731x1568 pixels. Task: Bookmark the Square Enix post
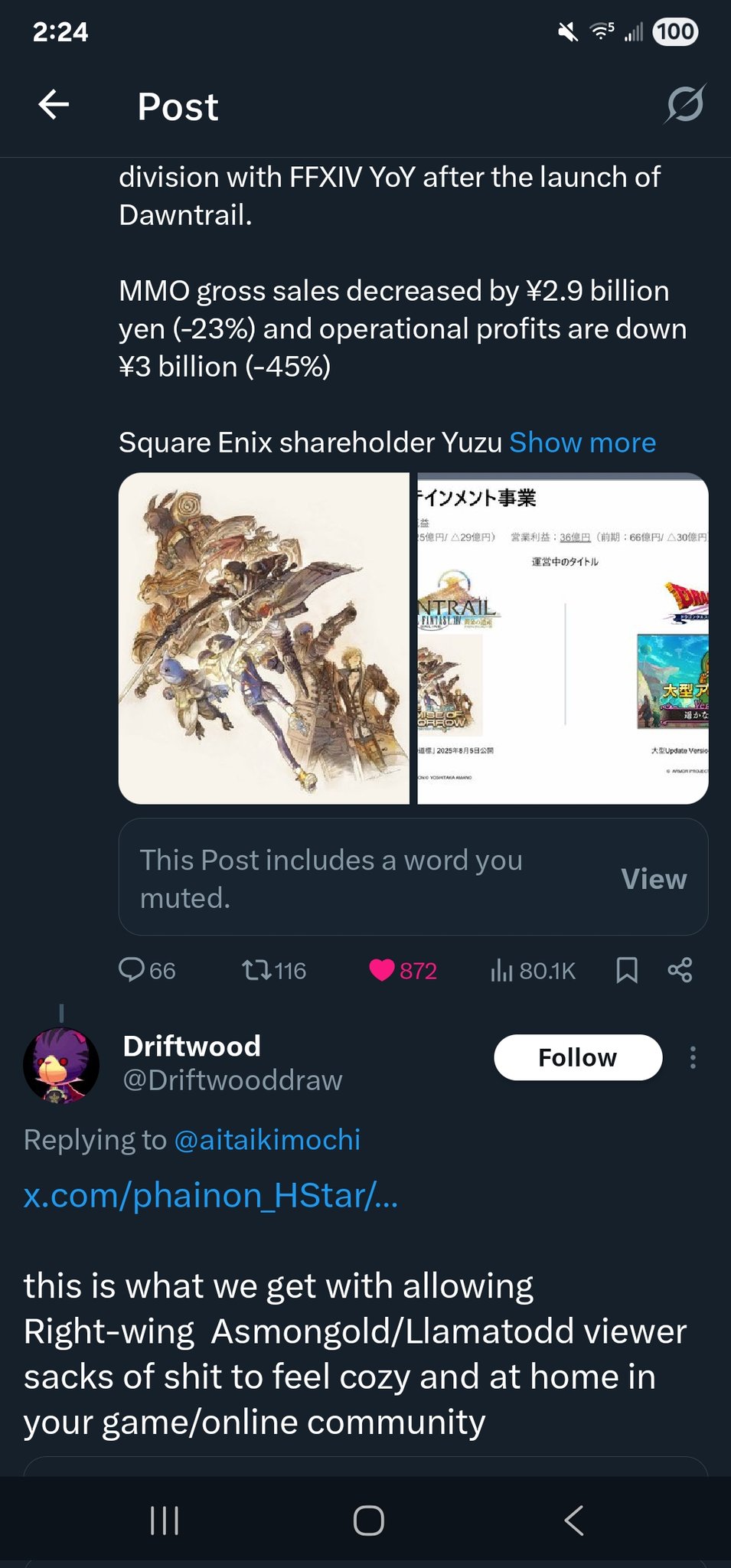(x=627, y=970)
